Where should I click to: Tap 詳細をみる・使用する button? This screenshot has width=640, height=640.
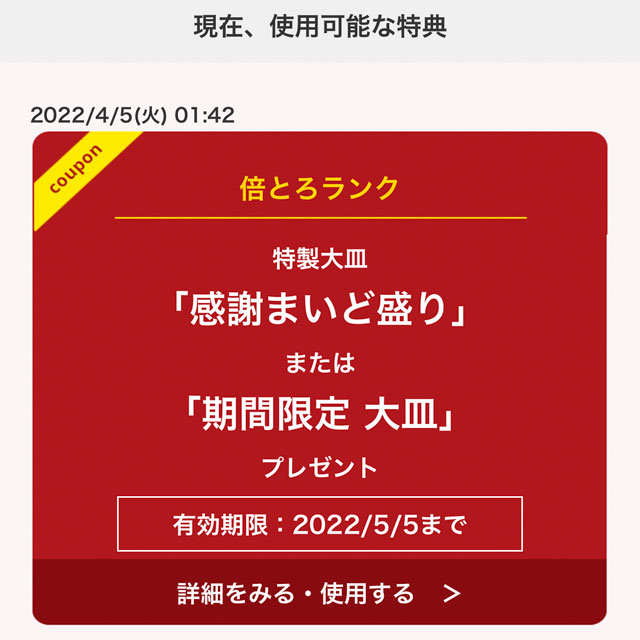319,593
